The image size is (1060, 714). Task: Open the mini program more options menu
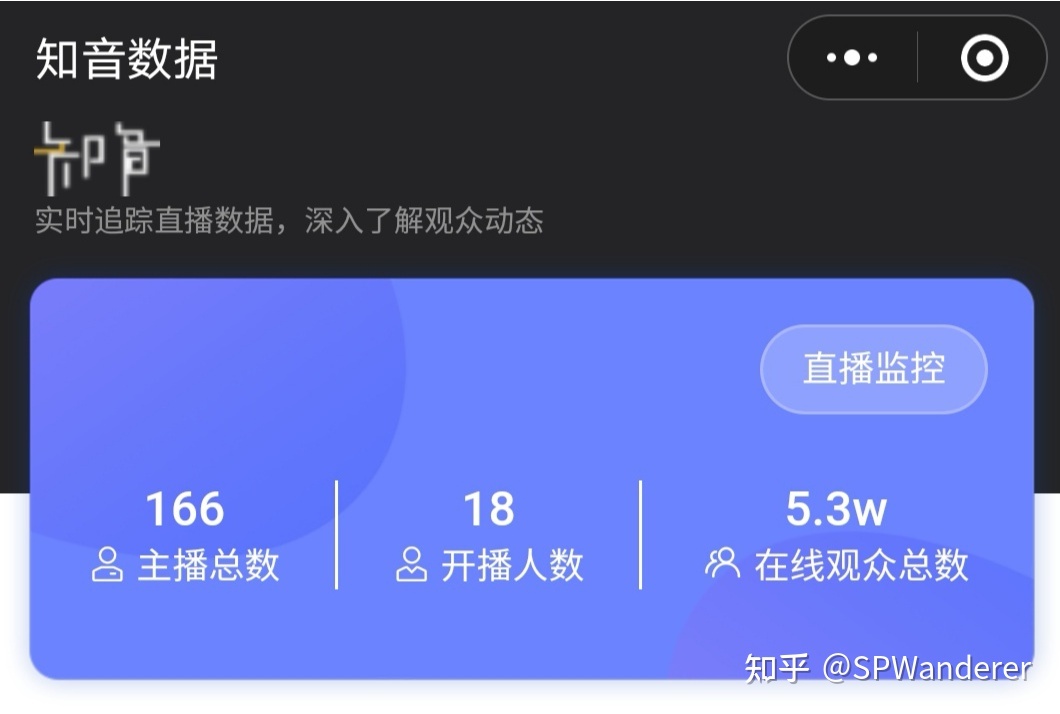point(852,58)
